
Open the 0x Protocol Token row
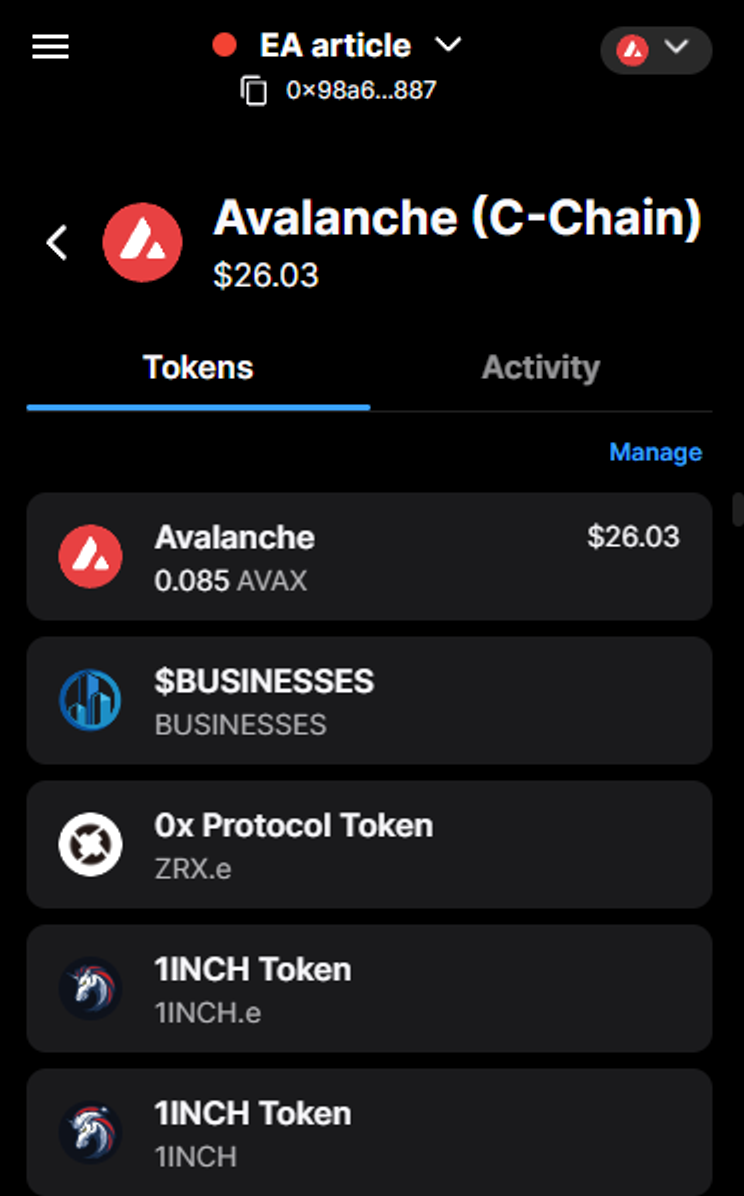point(369,844)
